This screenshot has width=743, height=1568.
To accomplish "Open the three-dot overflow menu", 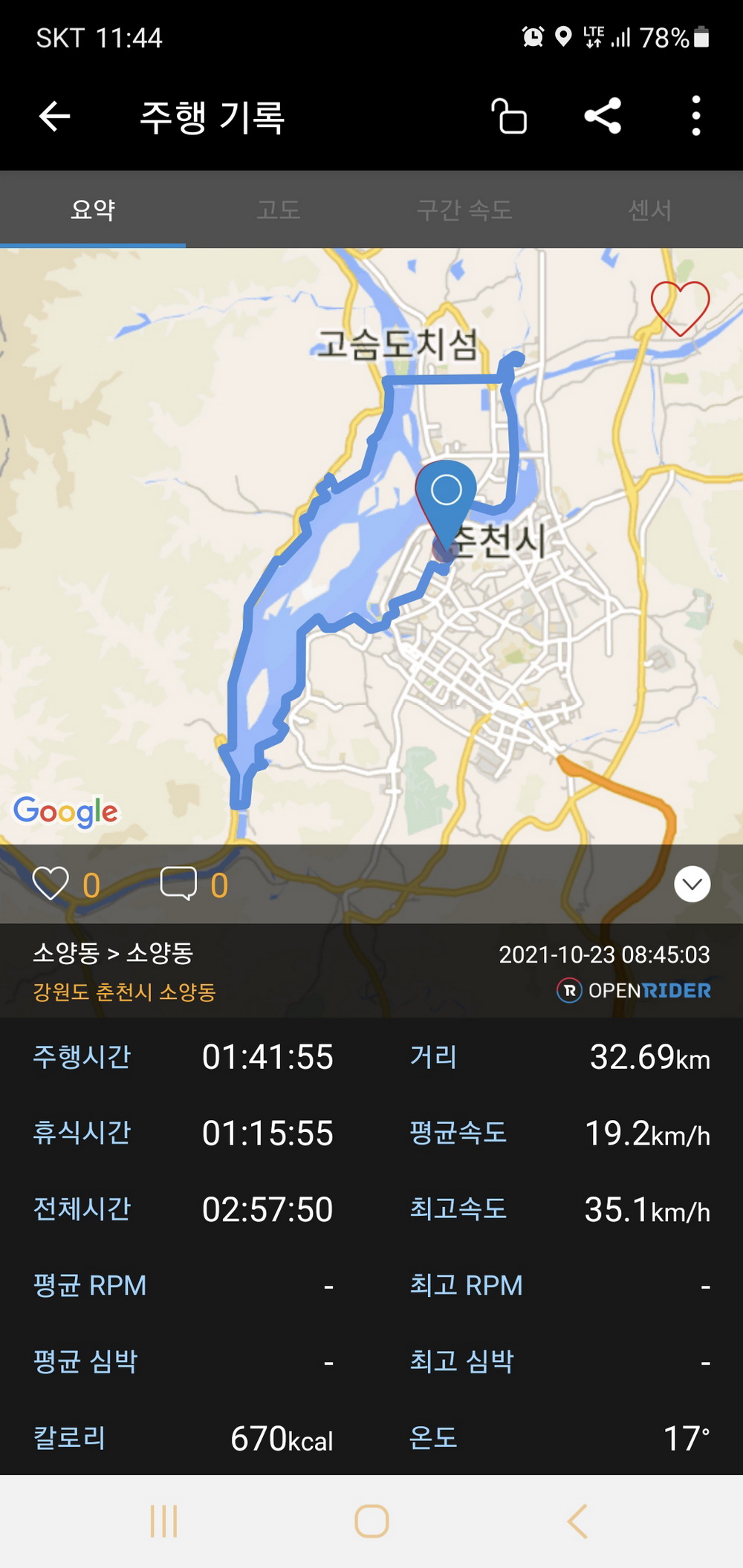I will coord(696,116).
